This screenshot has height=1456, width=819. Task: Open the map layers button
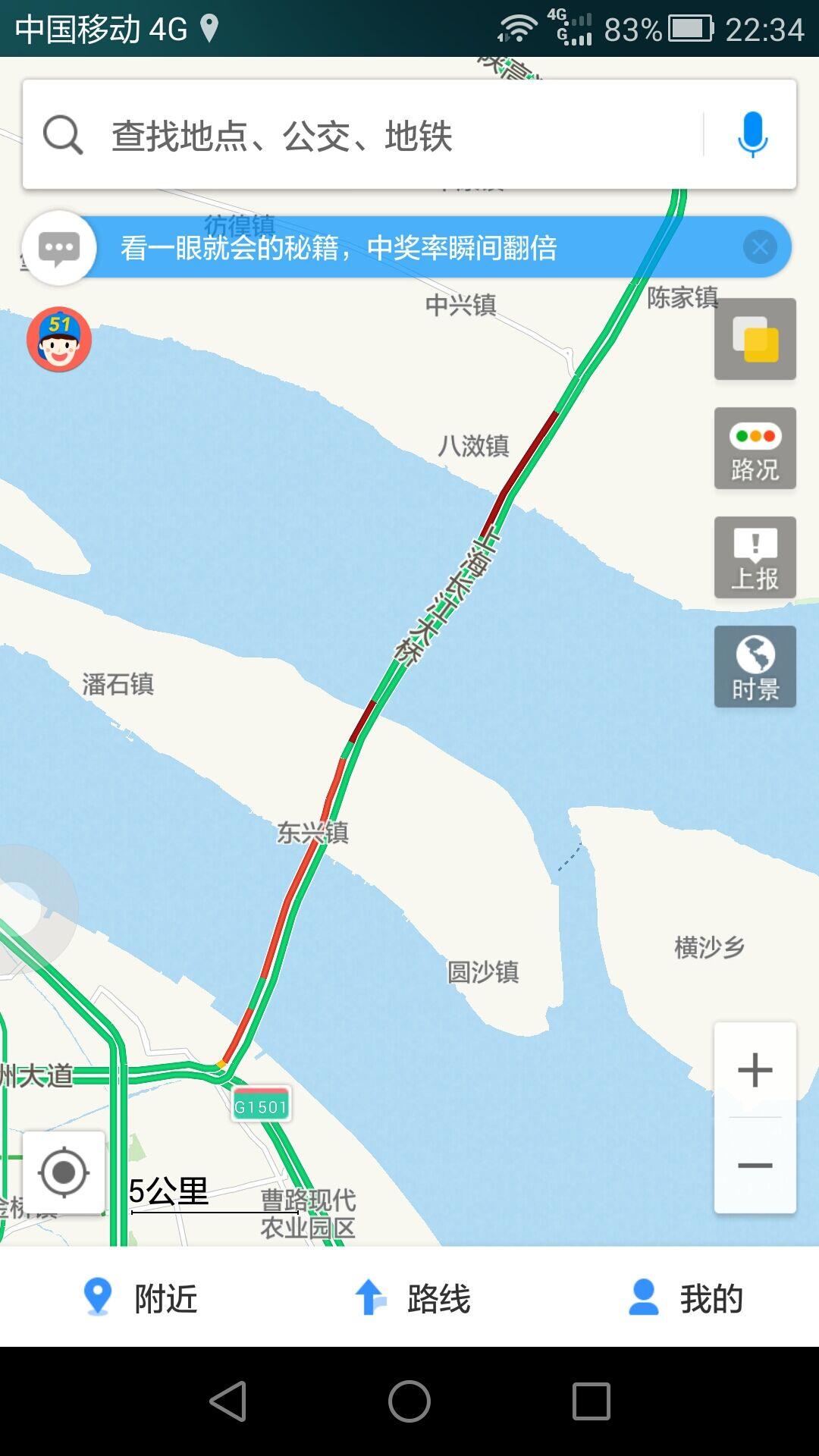(755, 339)
